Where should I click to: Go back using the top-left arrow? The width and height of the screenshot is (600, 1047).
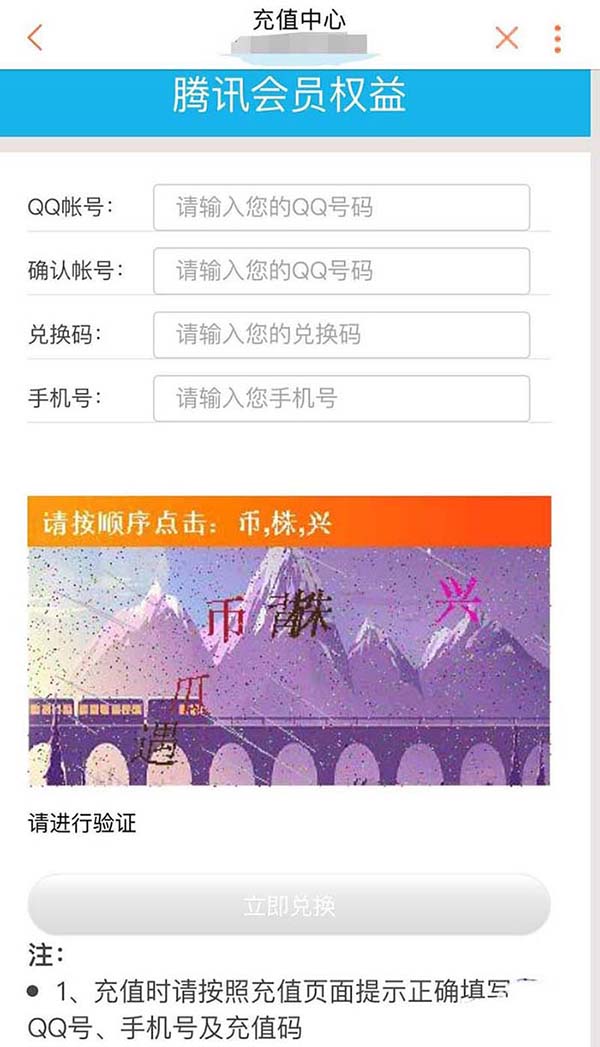(36, 38)
